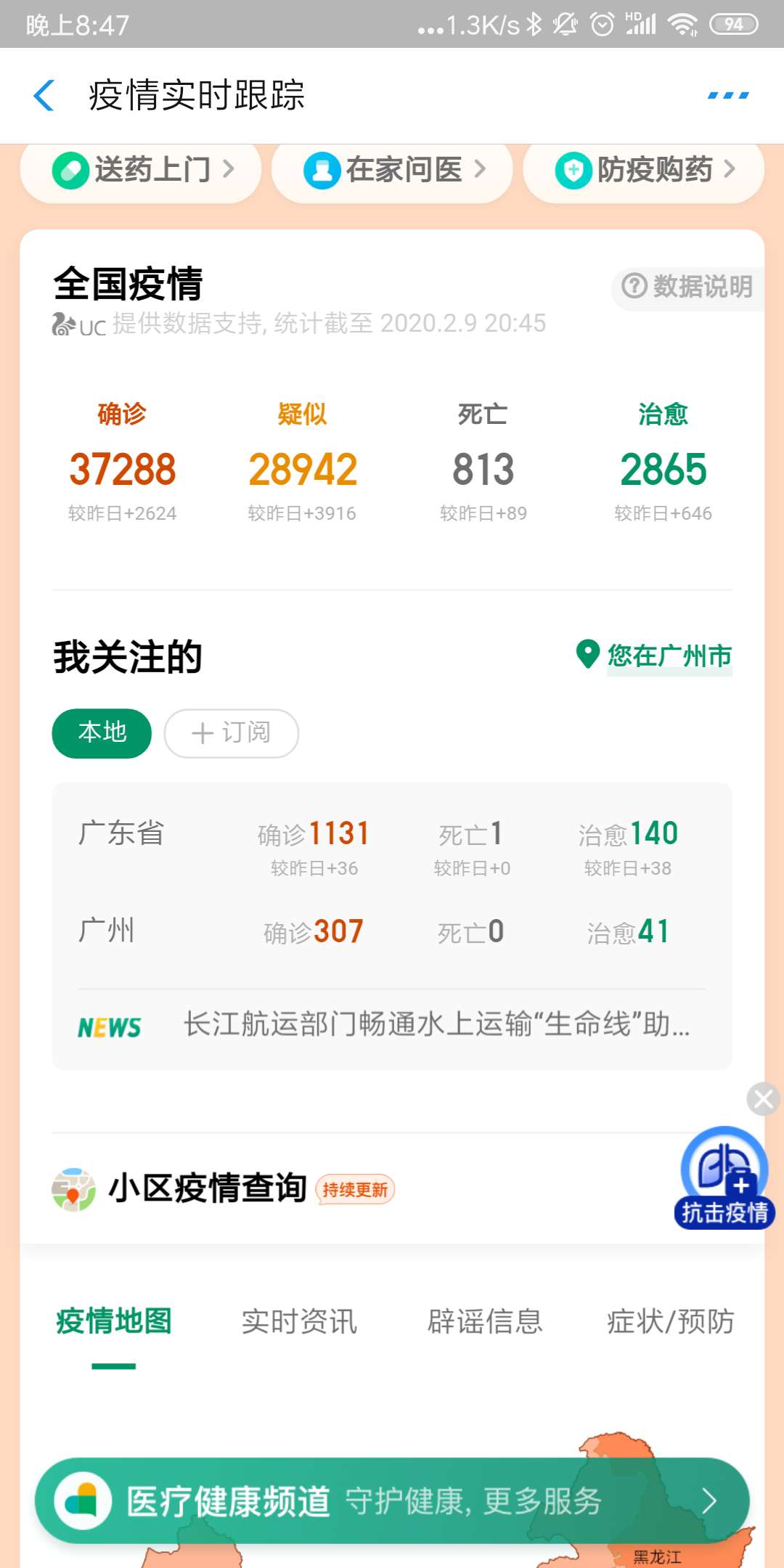Go back using the blue arrow
784x1568 pixels.
[x=44, y=96]
